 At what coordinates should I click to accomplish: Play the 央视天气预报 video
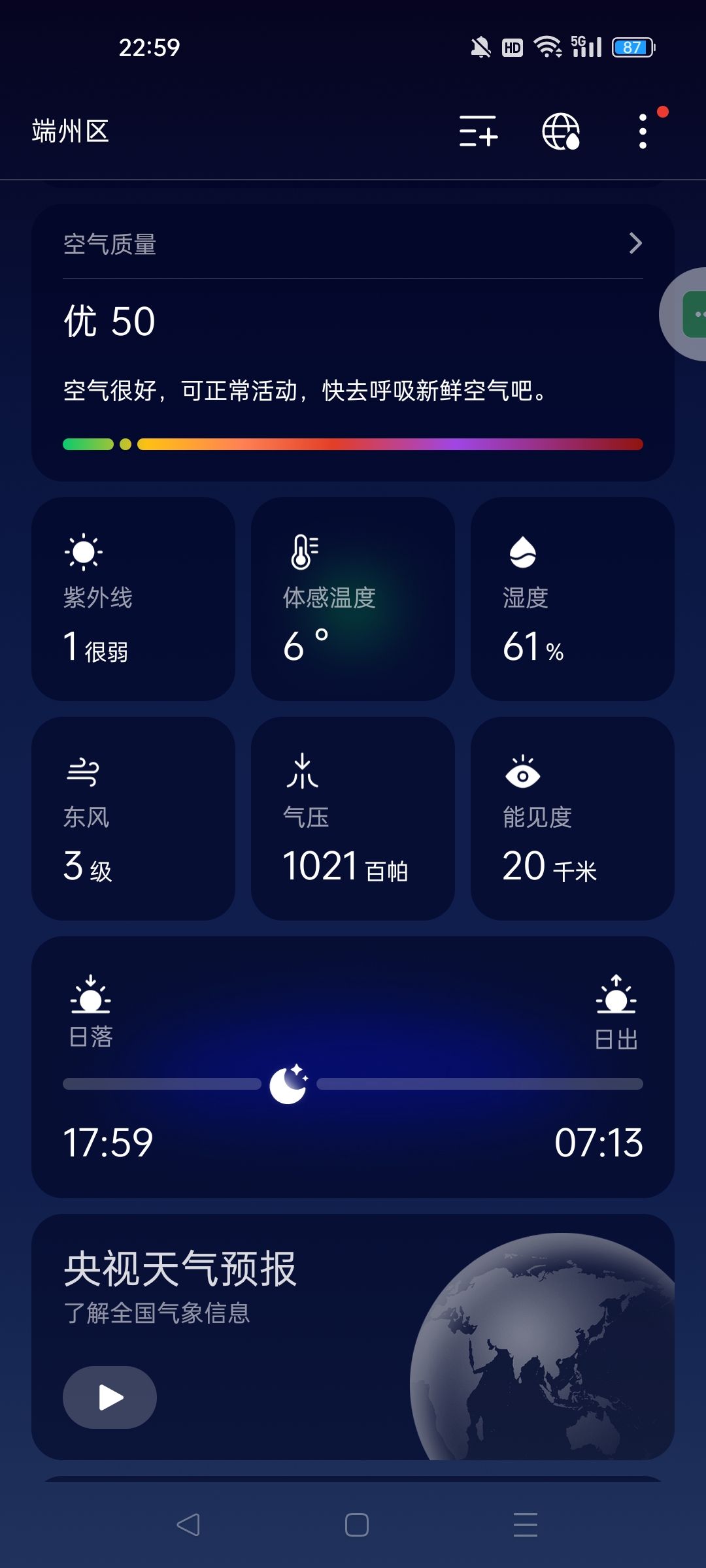click(x=110, y=1397)
